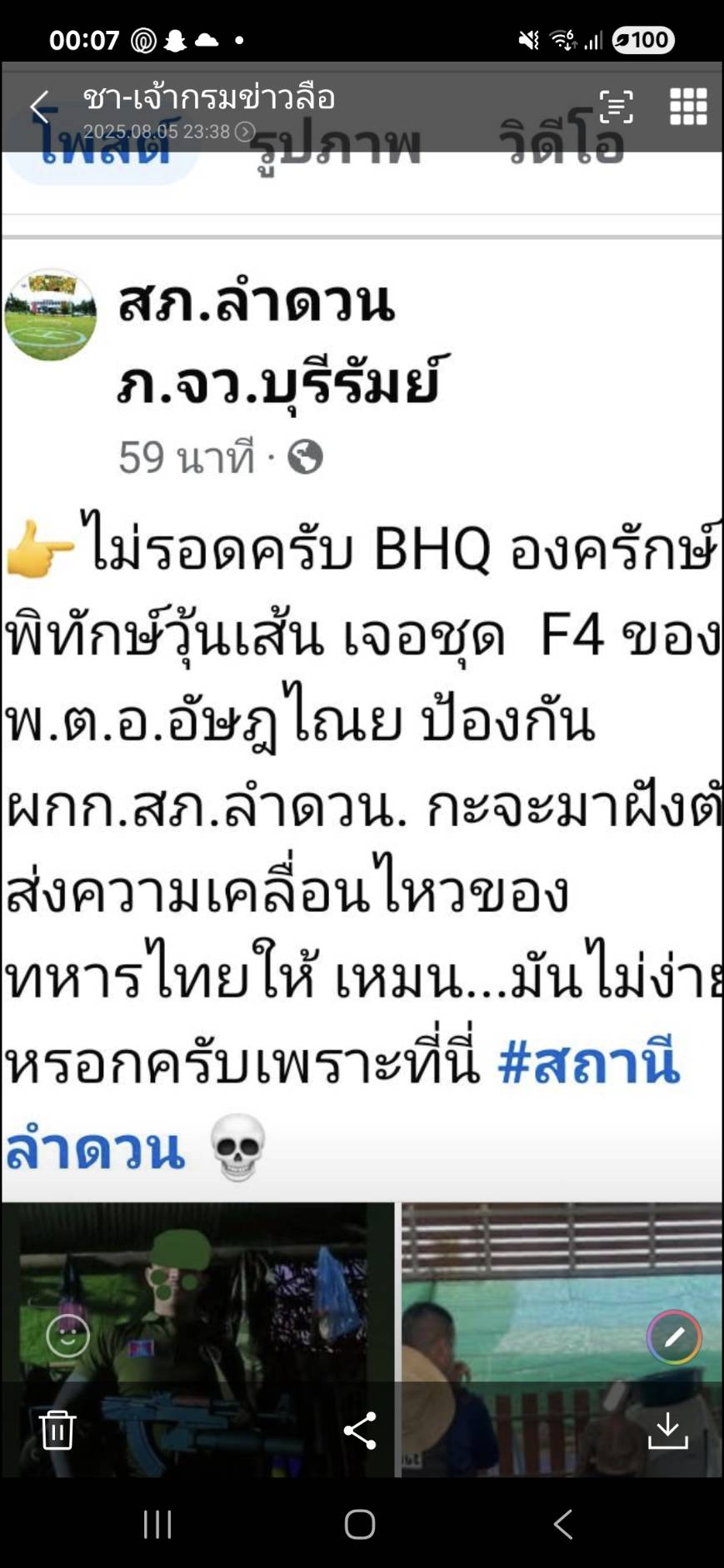
Task: Open the grid view of images
Action: pyautogui.click(x=688, y=107)
